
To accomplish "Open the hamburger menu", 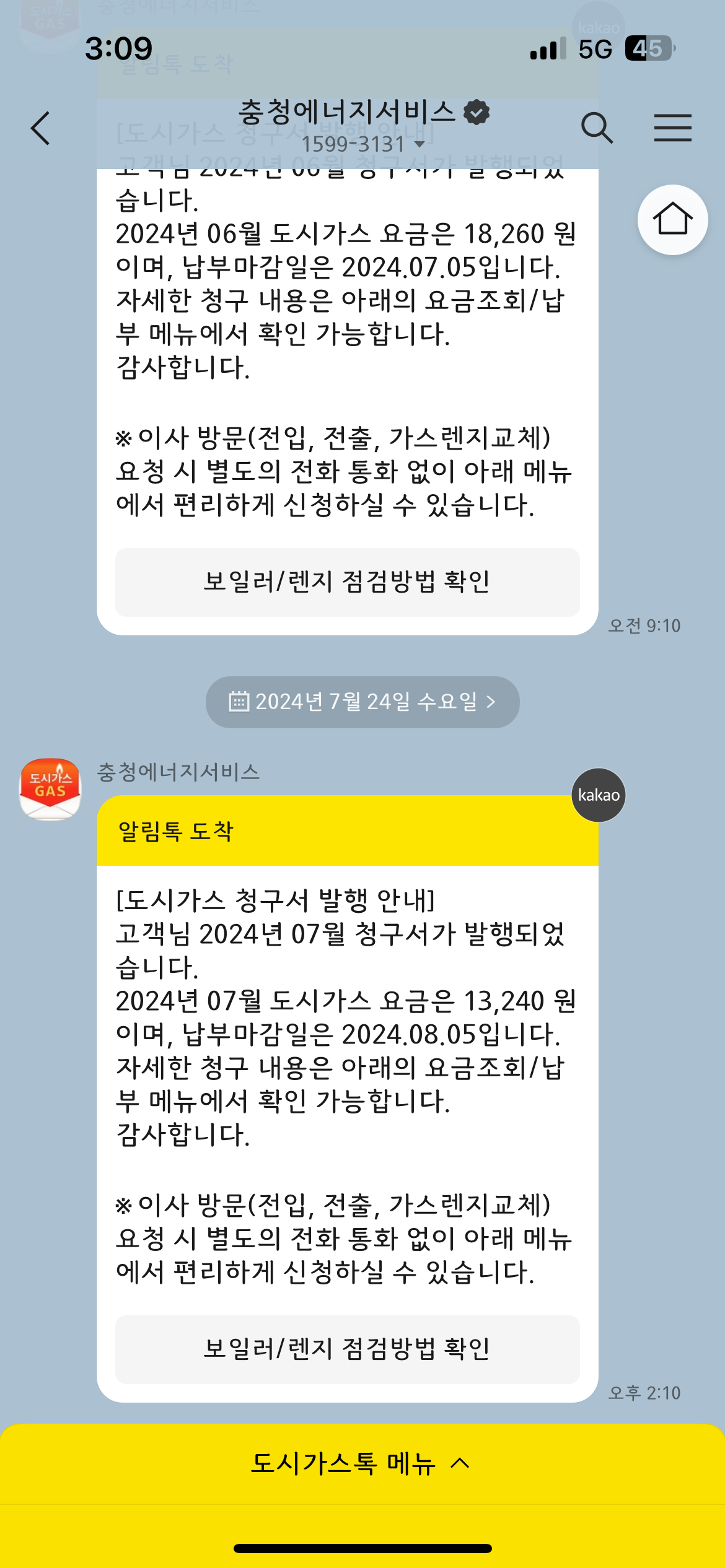I will pos(673,128).
